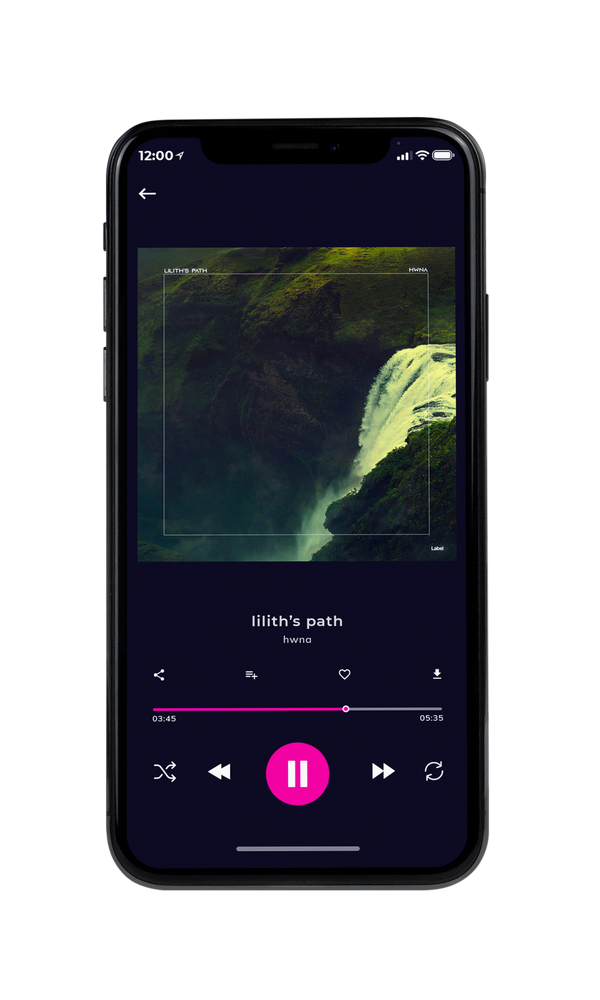Open the lilith's path album artwork
600x1000 pixels.
point(296,404)
